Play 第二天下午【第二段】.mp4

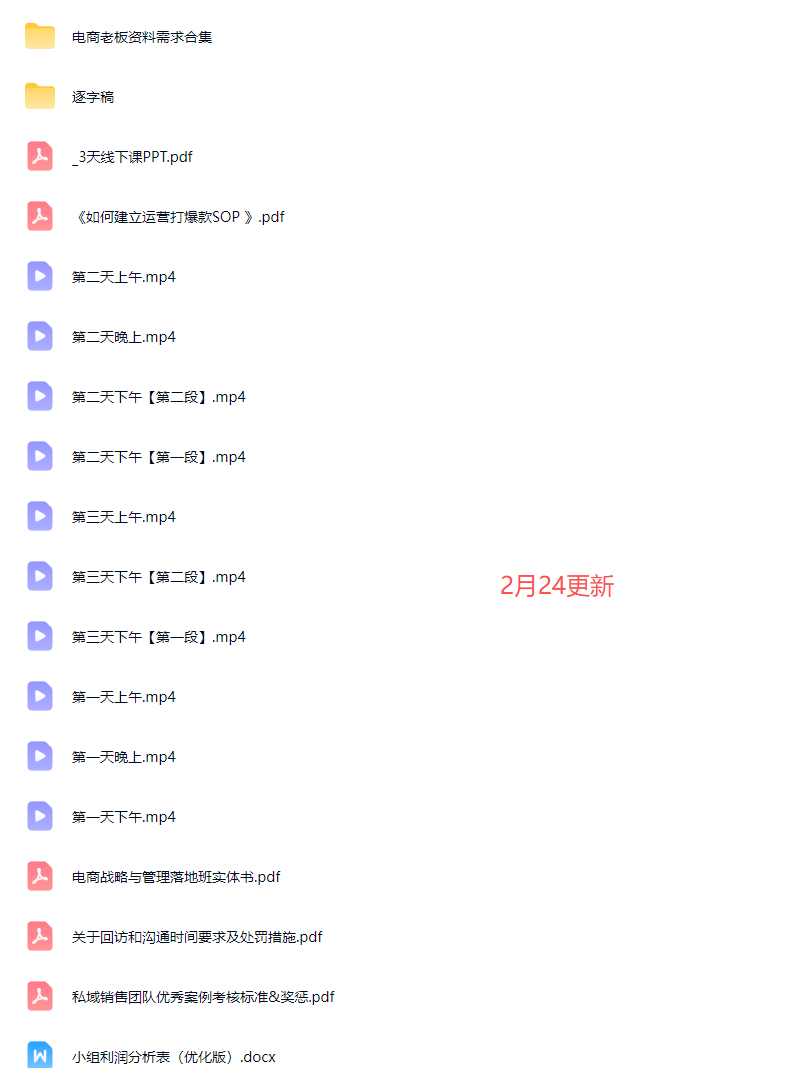(158, 397)
